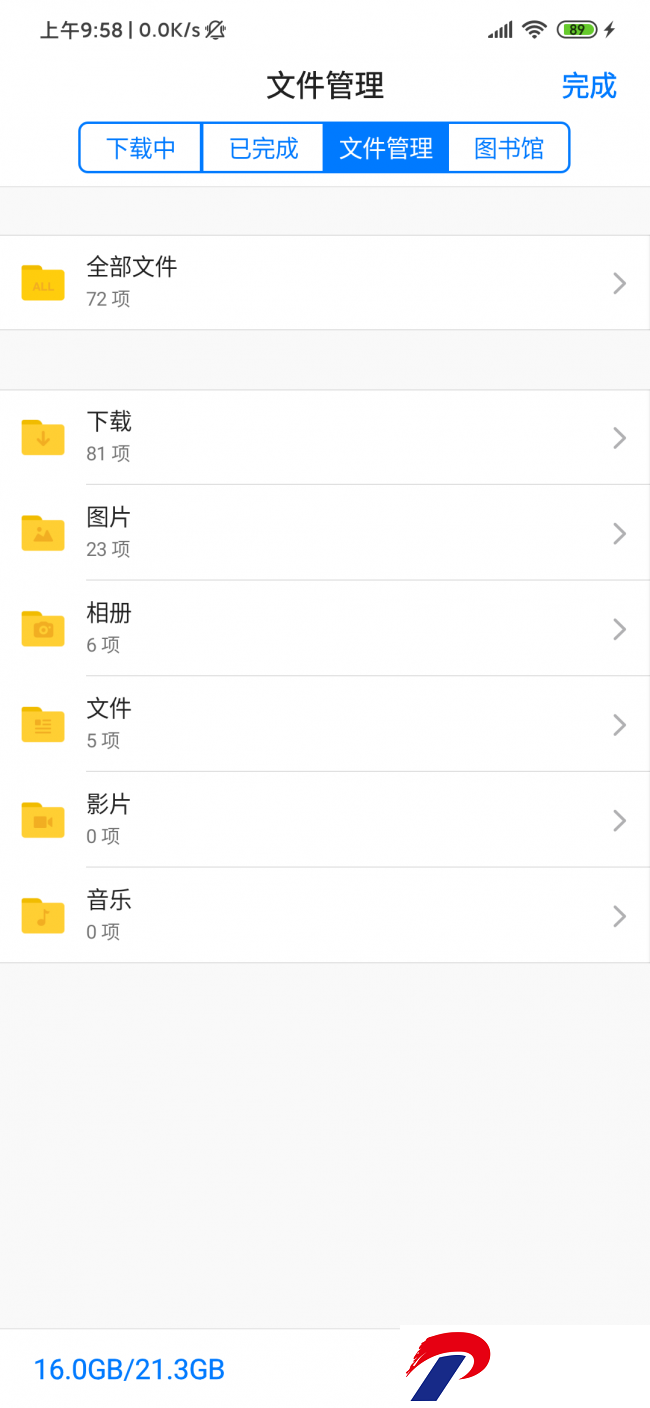Open the 下载 folder with 81 items
Viewport: 650px width, 1408px height.
tap(325, 438)
